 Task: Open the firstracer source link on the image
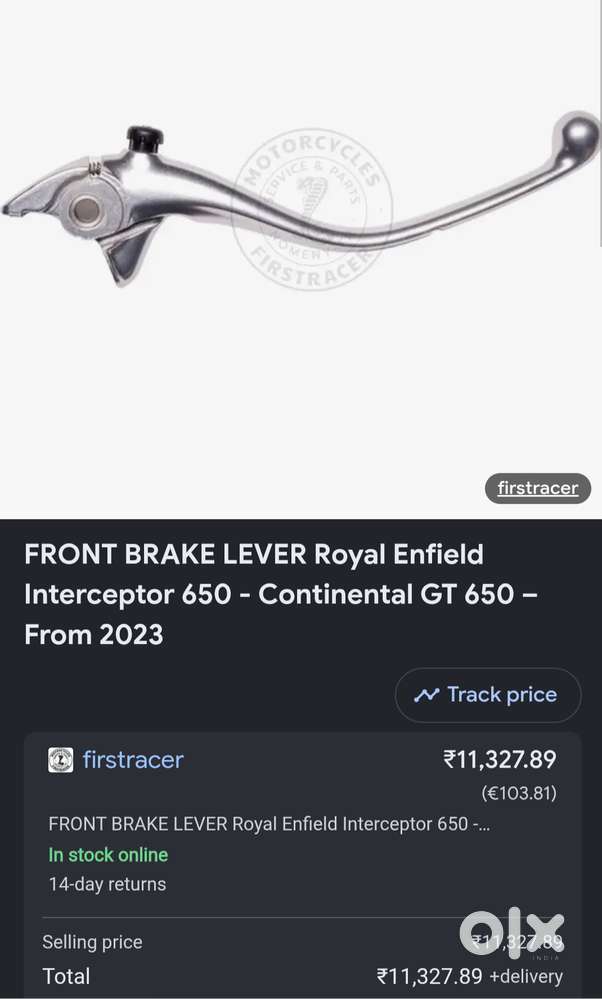click(538, 488)
